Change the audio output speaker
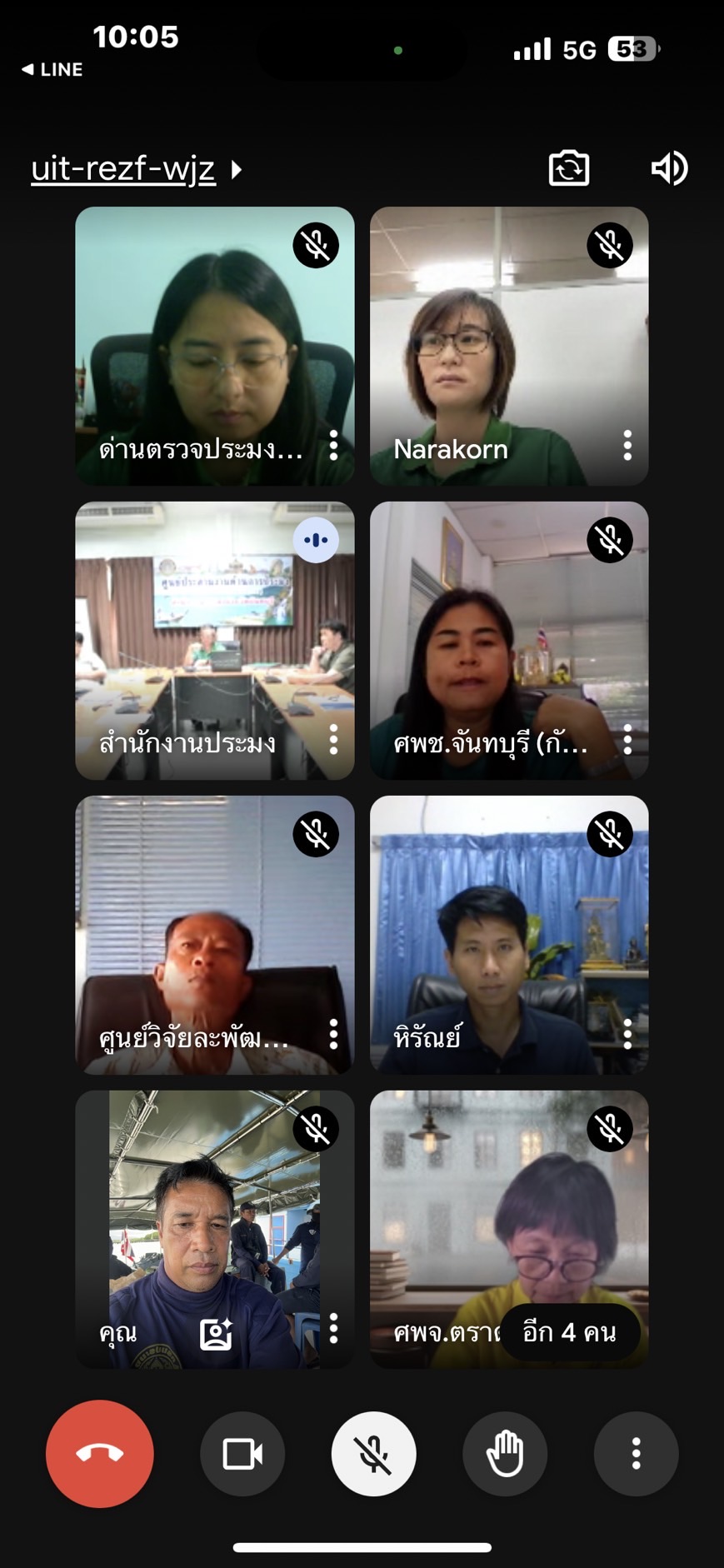 click(669, 168)
